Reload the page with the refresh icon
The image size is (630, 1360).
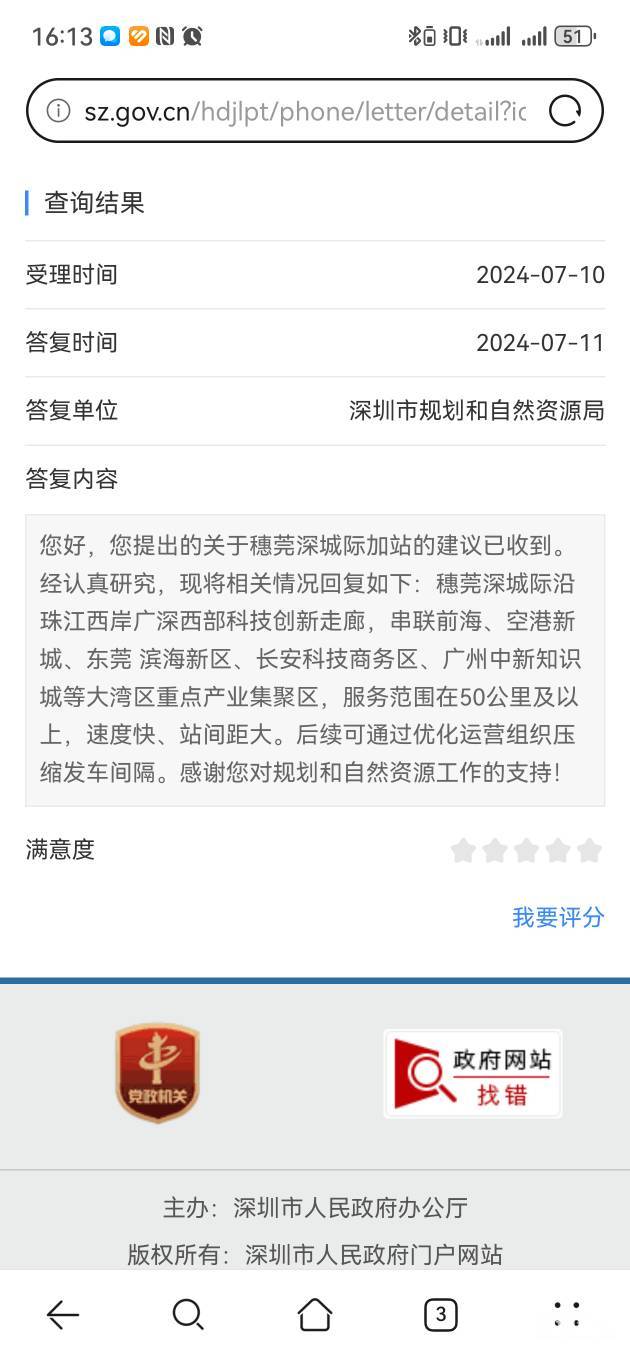pos(565,111)
